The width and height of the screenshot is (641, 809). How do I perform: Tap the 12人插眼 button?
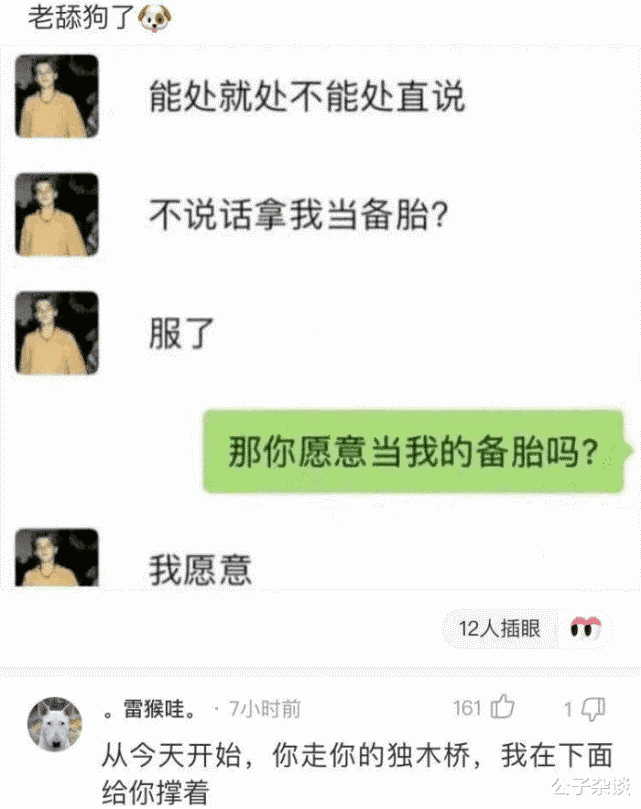(x=499, y=628)
